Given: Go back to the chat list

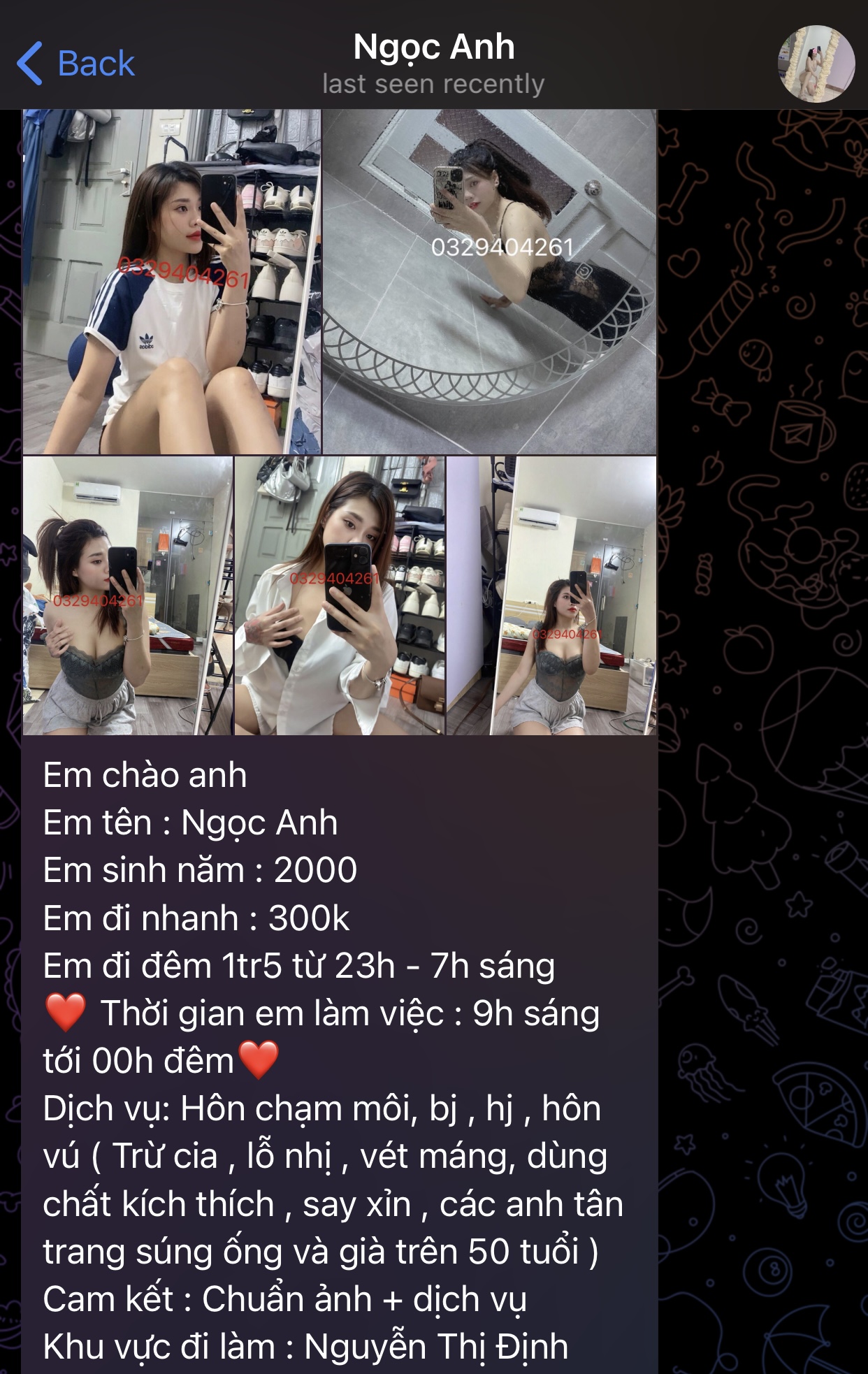Looking at the screenshot, I should (75, 64).
